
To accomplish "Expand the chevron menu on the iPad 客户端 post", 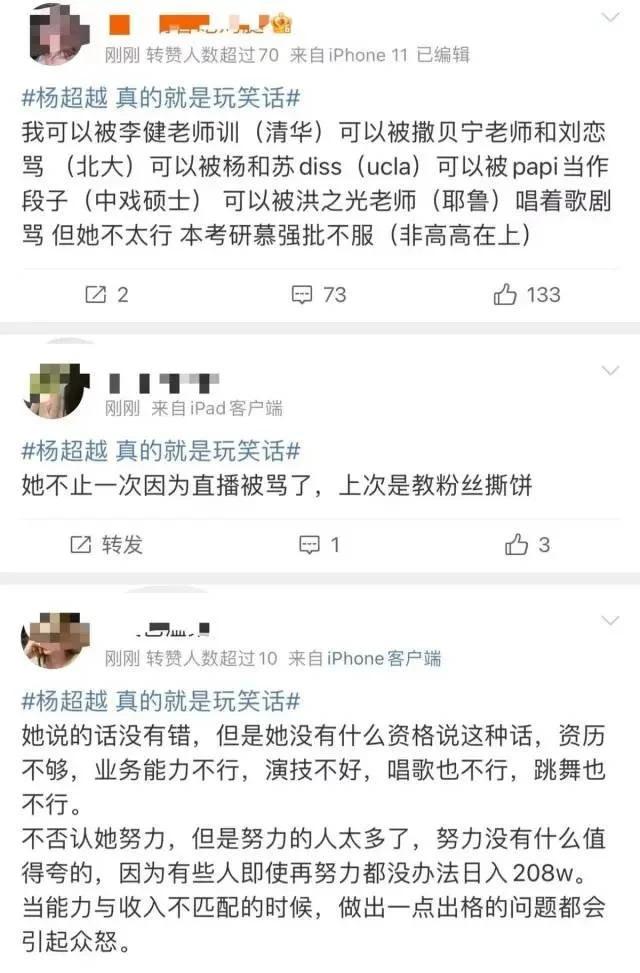I will point(609,371).
